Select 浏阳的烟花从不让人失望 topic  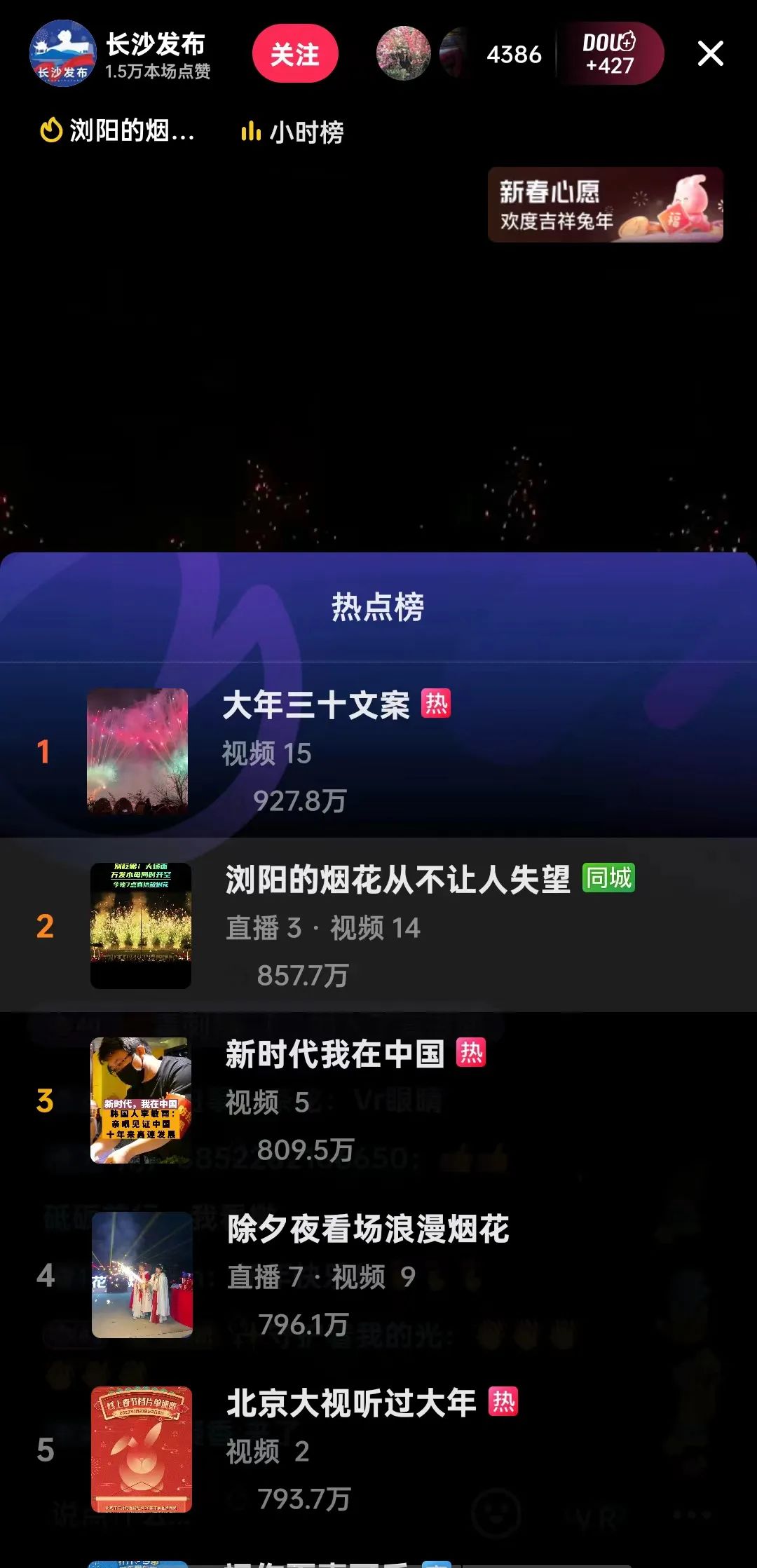tap(397, 880)
